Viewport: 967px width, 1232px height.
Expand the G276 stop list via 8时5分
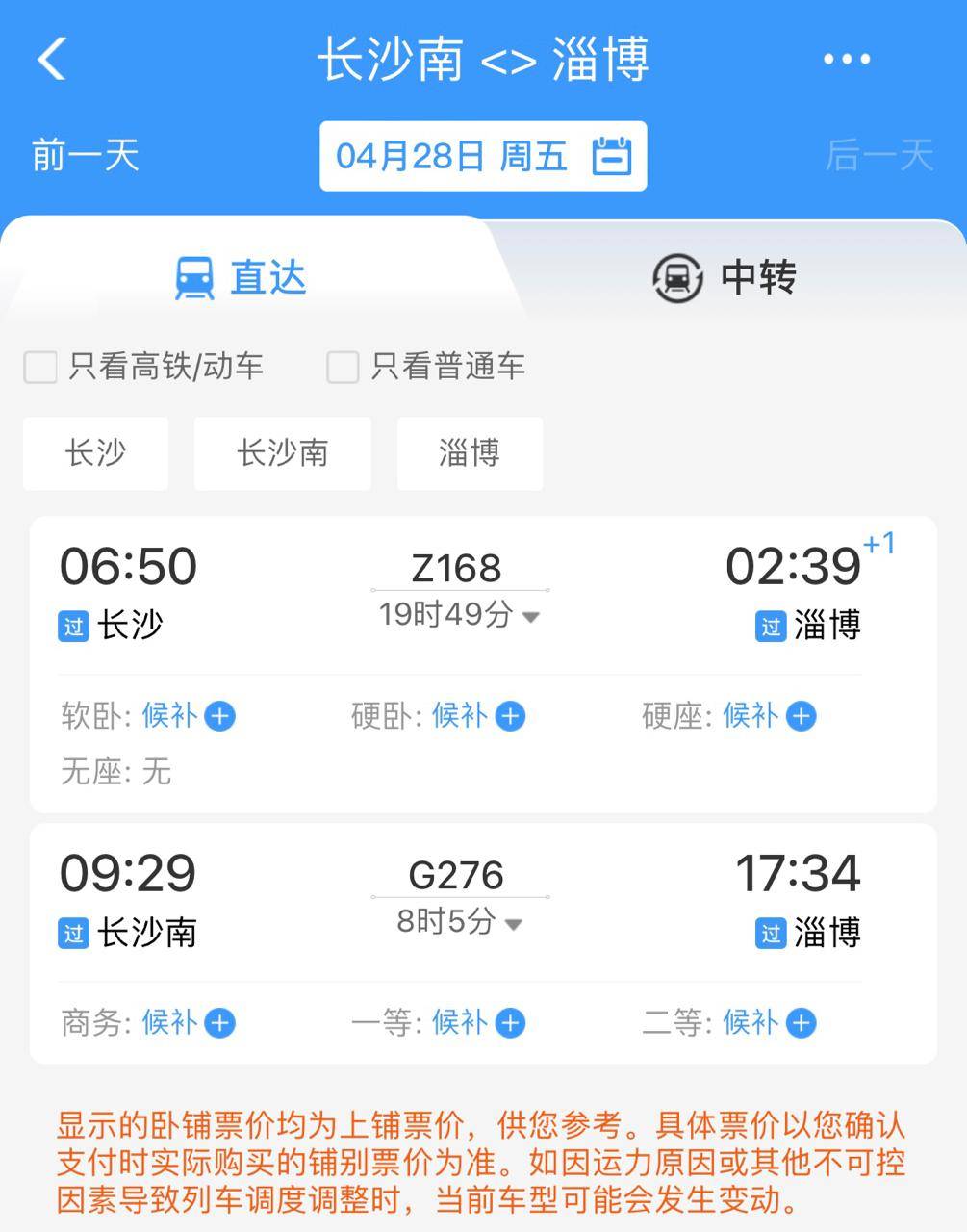pos(459,922)
